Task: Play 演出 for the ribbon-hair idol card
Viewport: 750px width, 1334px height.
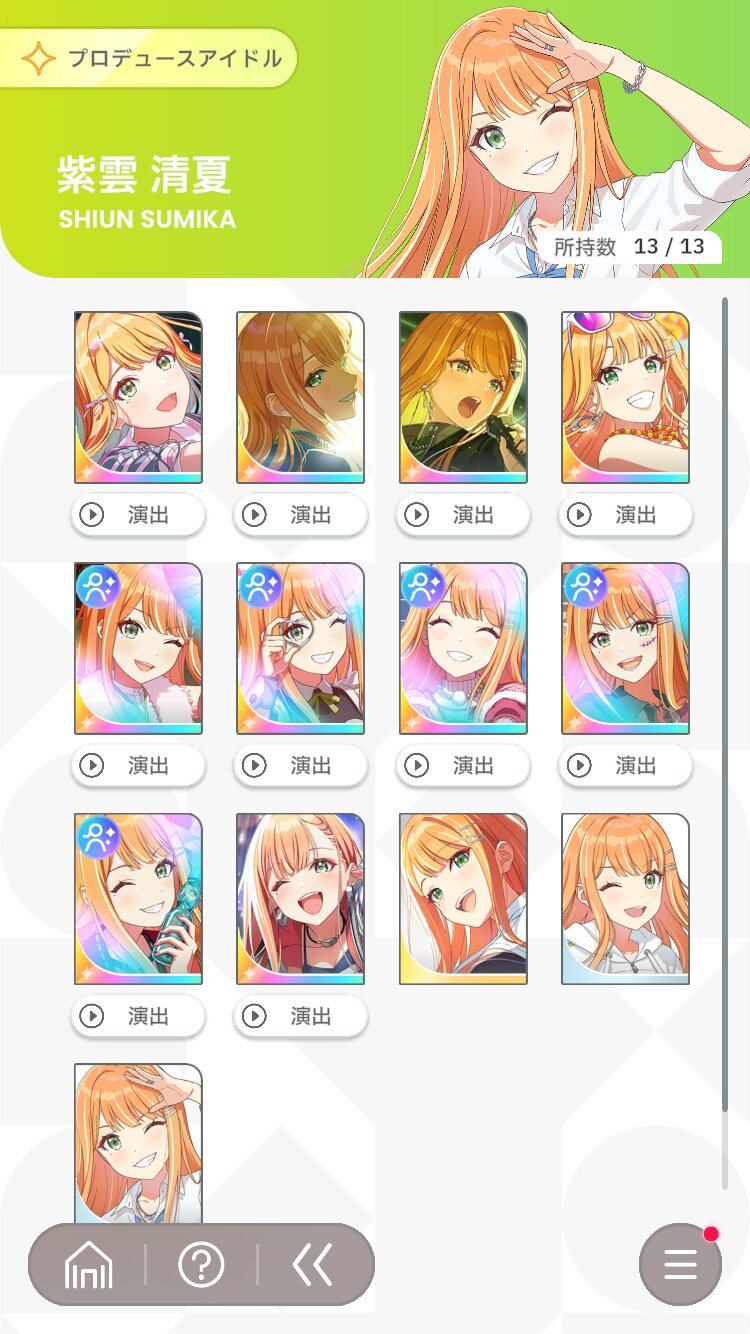Action: (138, 515)
